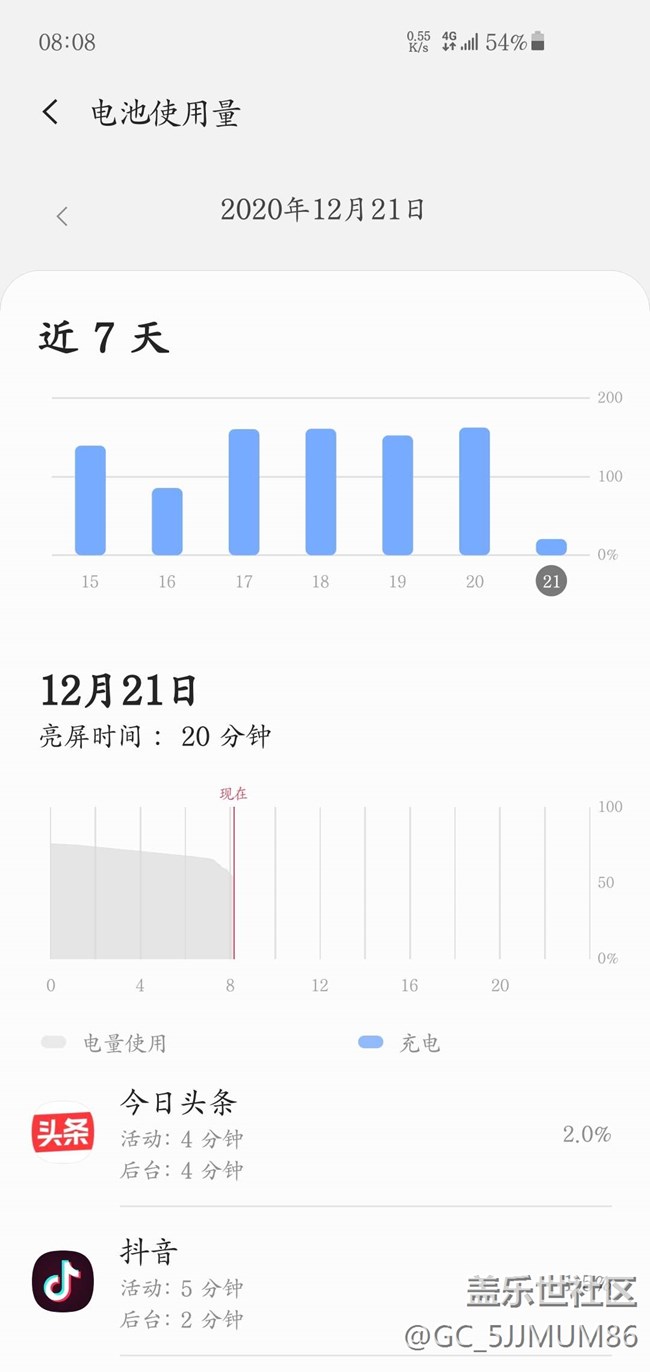
Task: Select day 16 bar in the chart
Action: point(167,521)
